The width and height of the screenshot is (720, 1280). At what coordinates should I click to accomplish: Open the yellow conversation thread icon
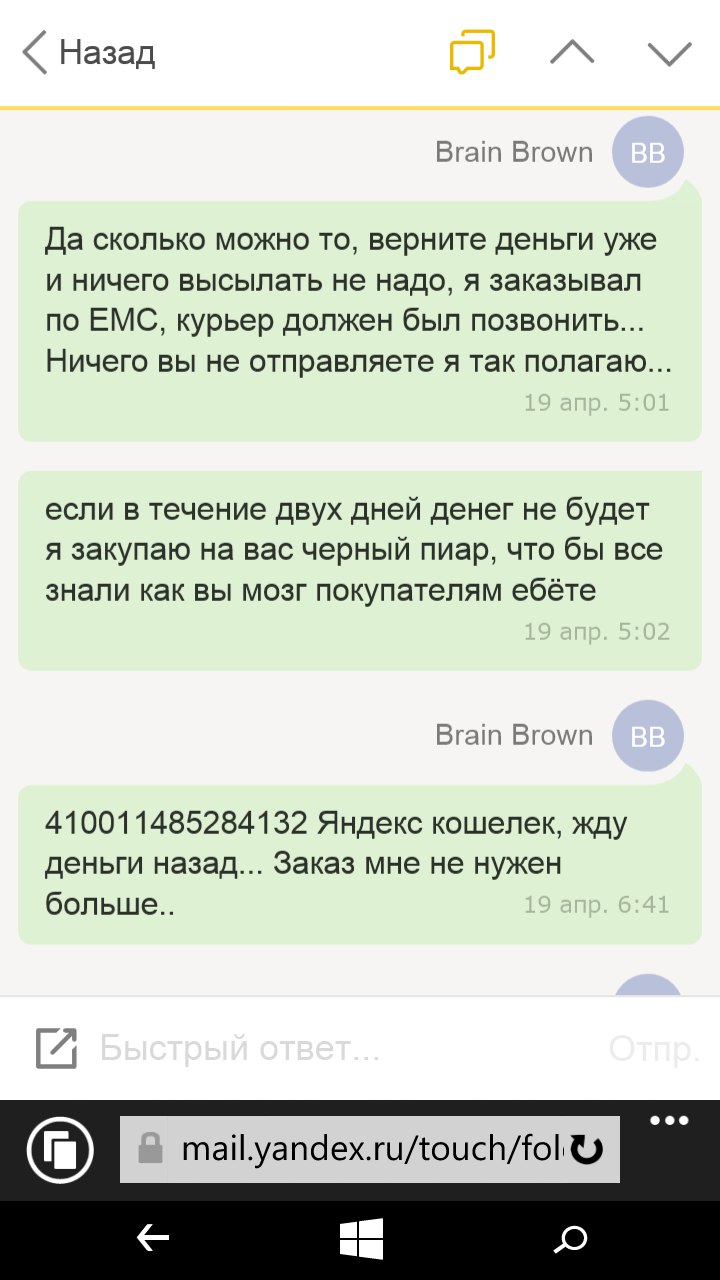(472, 53)
